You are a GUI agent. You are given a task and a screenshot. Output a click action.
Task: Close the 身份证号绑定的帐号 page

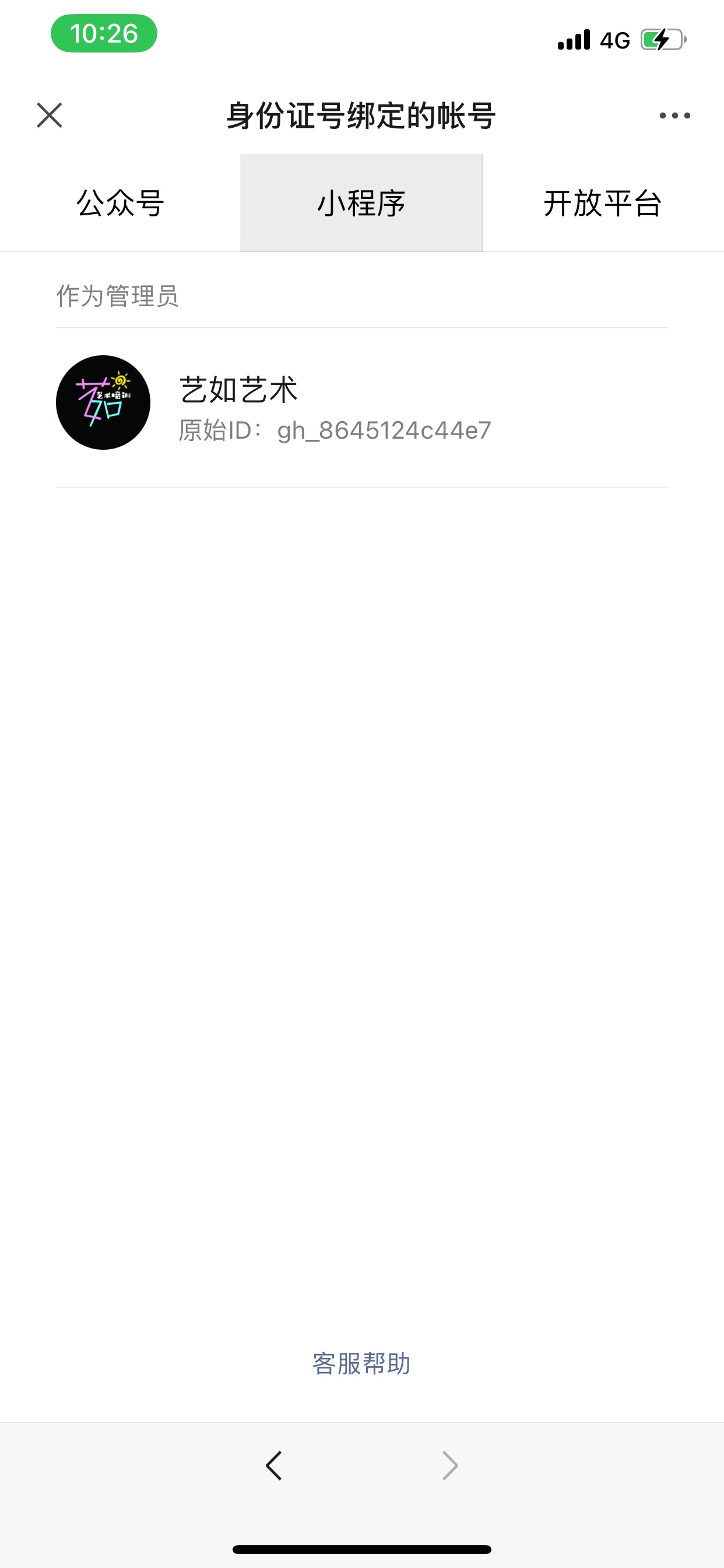pyautogui.click(x=50, y=115)
